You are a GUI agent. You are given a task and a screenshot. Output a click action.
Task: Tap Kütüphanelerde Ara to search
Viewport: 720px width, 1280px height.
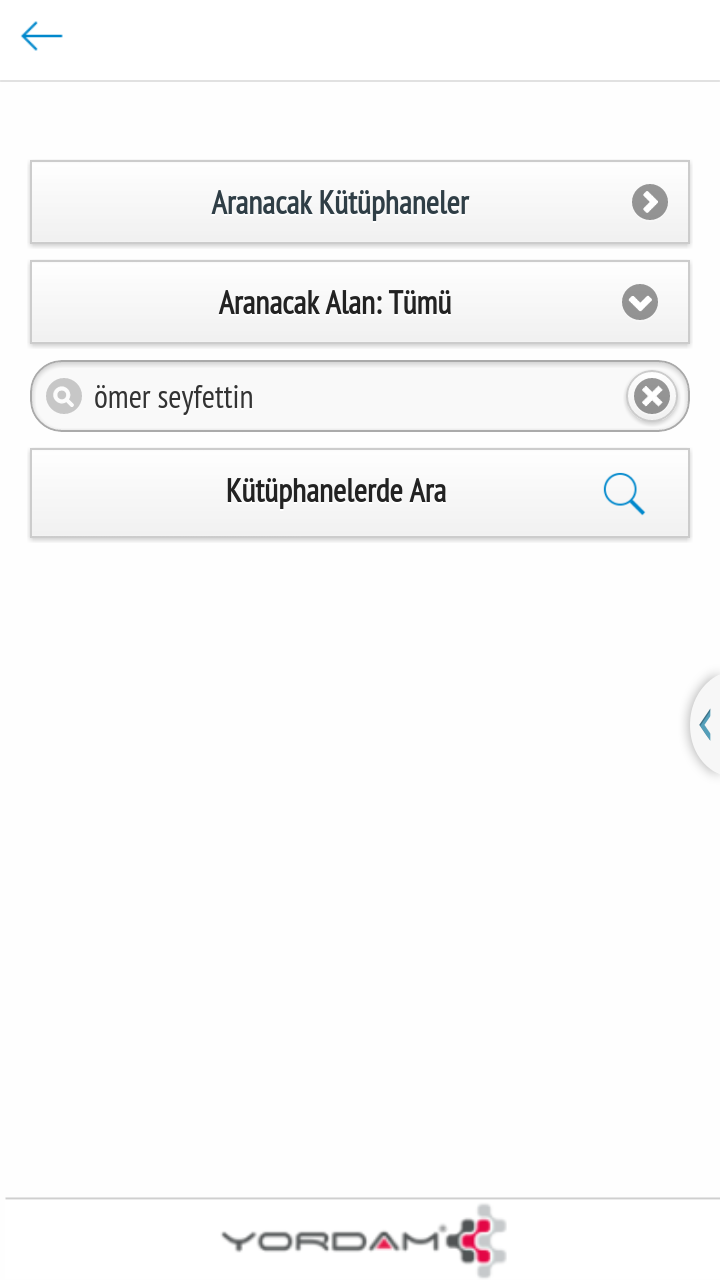coord(360,493)
